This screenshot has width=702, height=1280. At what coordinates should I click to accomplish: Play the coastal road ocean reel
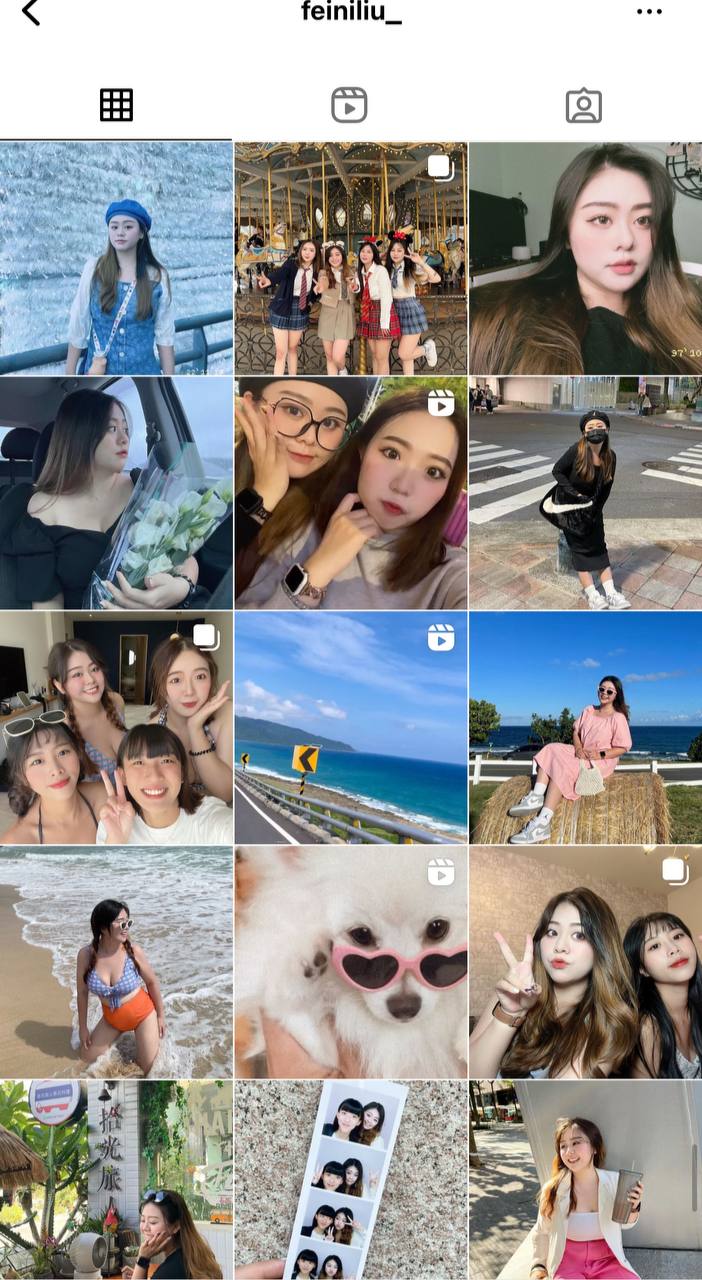pyautogui.click(x=350, y=728)
